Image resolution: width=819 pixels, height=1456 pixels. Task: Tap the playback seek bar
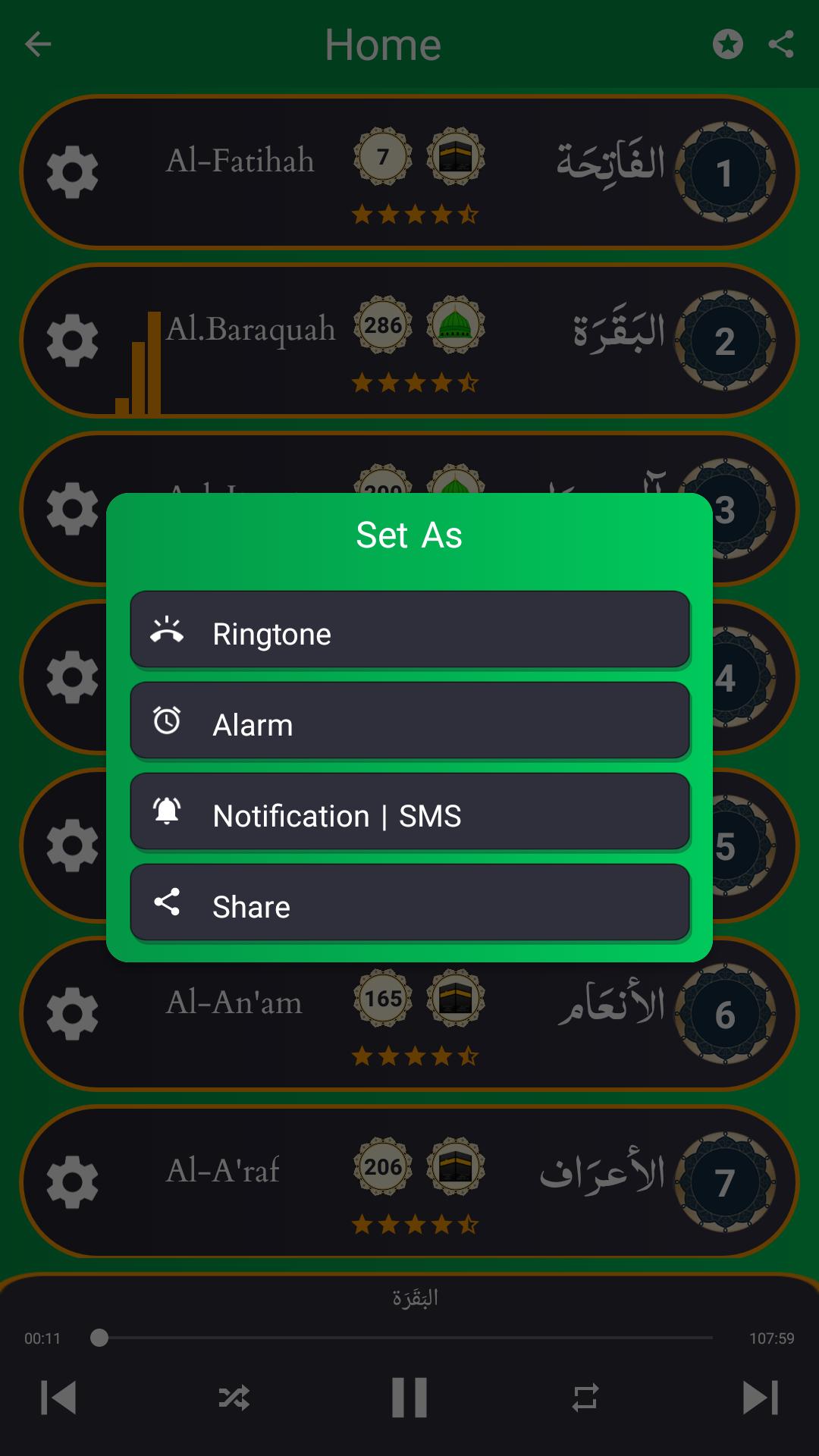pos(406,1338)
